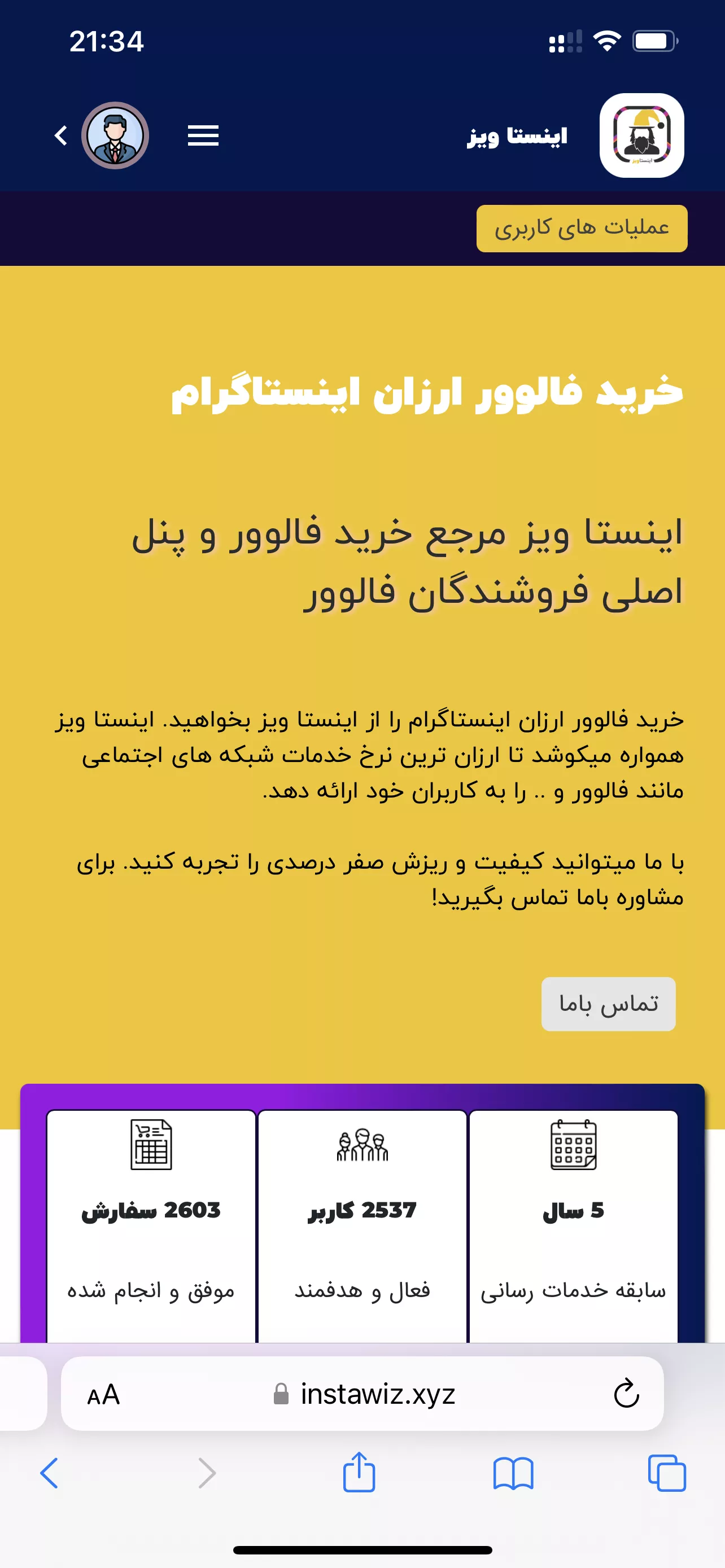The width and height of the screenshot is (725, 1568).
Task: Tap the تماس باما contact button
Action: click(x=608, y=1004)
